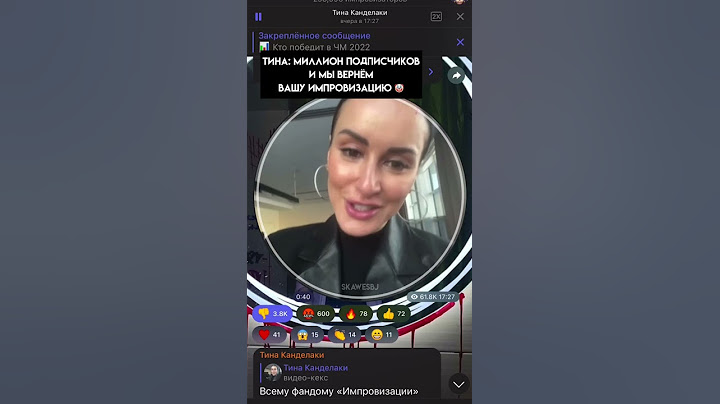720x404 pixels.
Task: Toggle 2X playback speed
Action: point(436,16)
